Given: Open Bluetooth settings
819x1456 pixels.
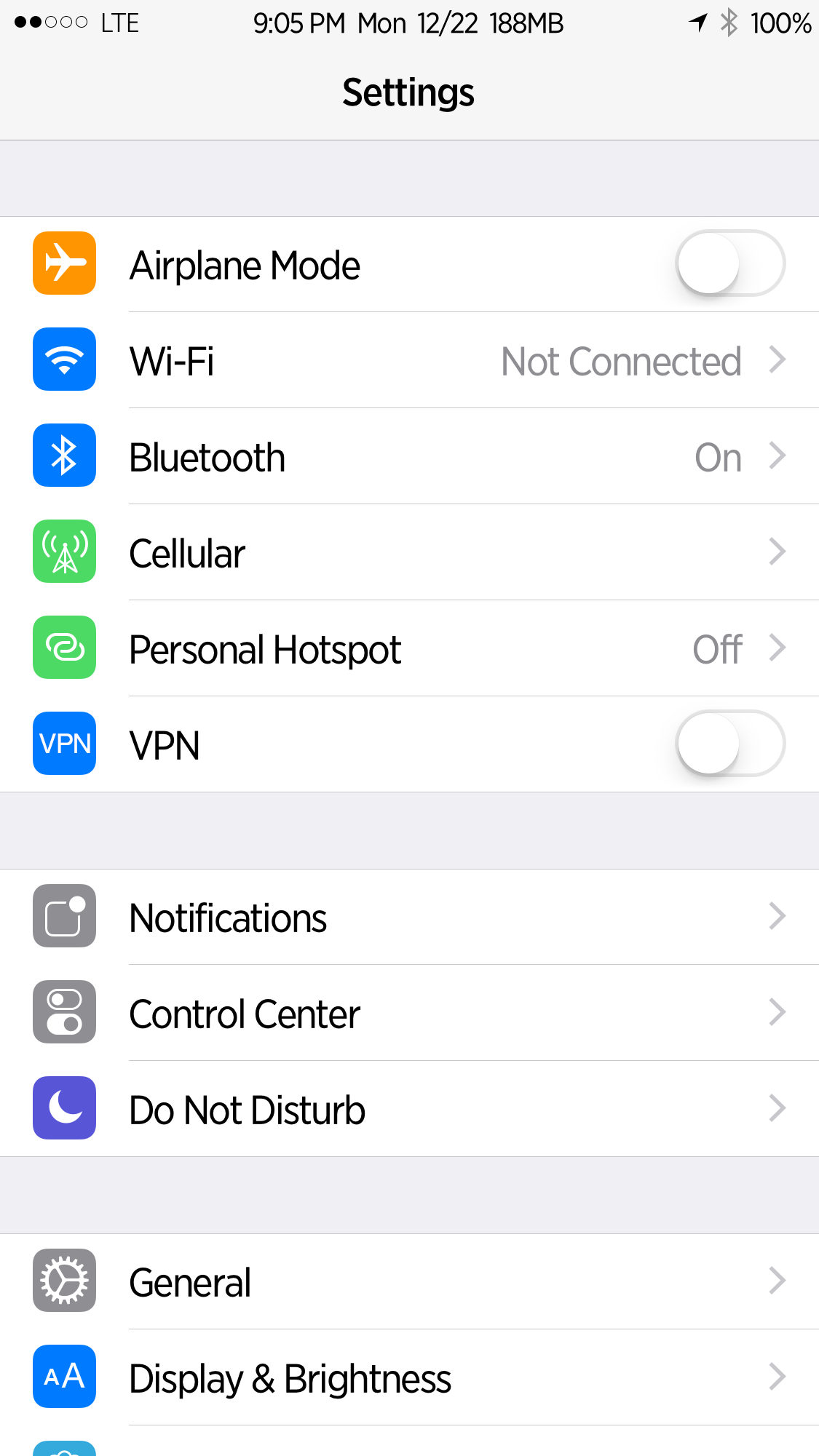Looking at the screenshot, I should [x=409, y=456].
